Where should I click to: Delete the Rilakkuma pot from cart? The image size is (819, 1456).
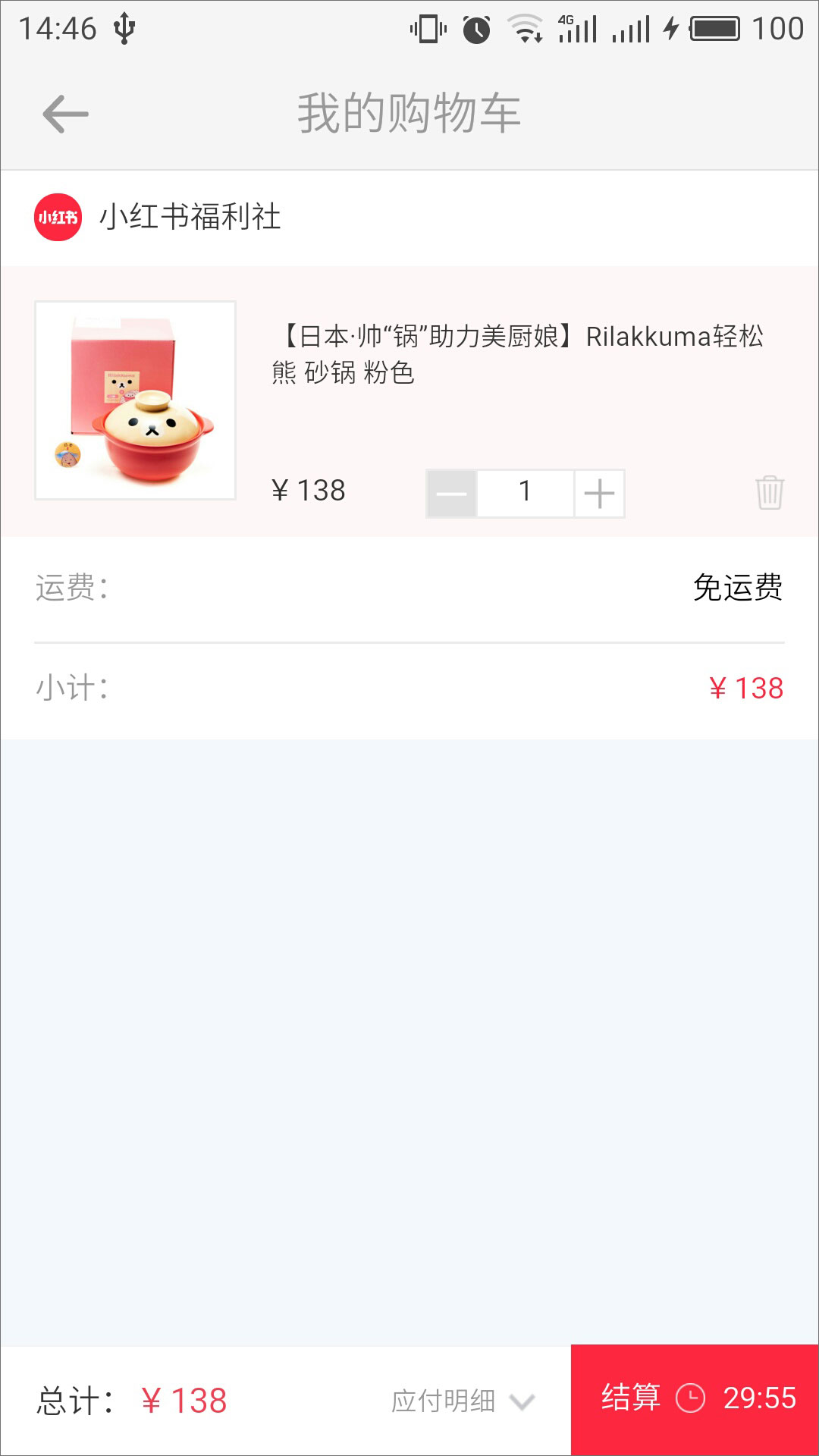pos(769,493)
